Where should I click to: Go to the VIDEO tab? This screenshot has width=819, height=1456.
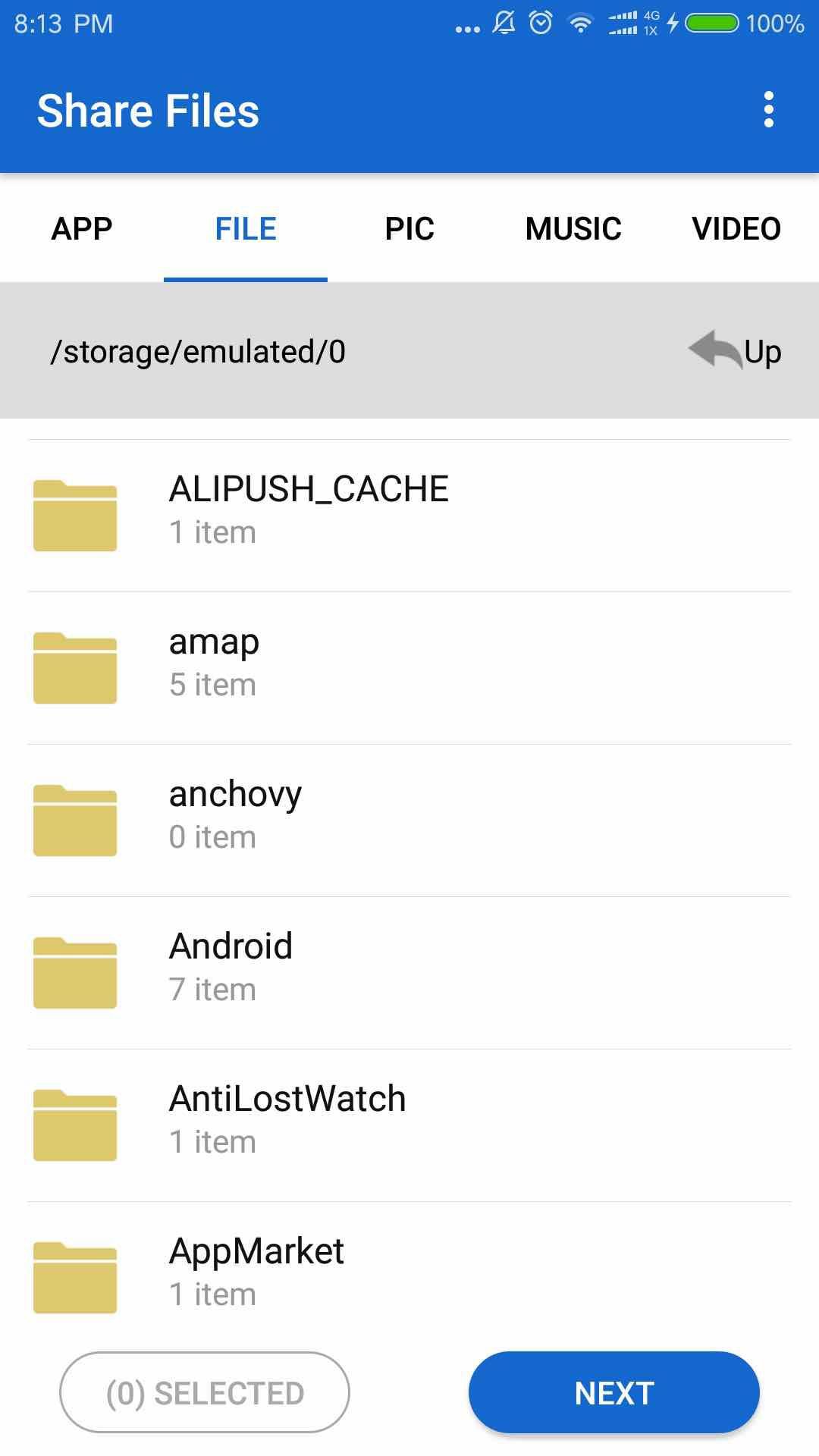[x=736, y=228]
